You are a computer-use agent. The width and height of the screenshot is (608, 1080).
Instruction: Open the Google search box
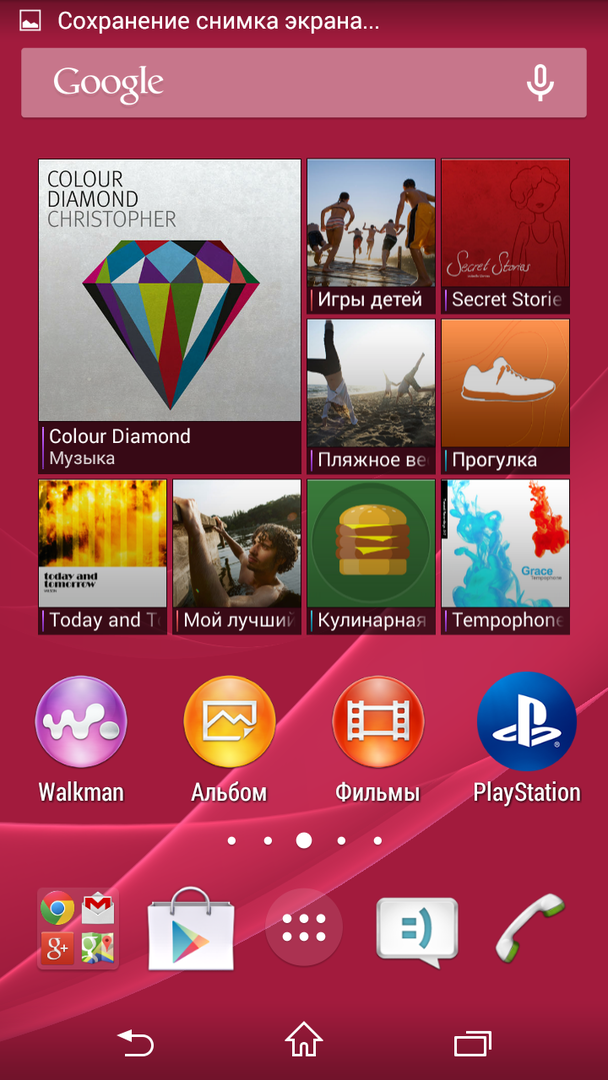tap(270, 83)
